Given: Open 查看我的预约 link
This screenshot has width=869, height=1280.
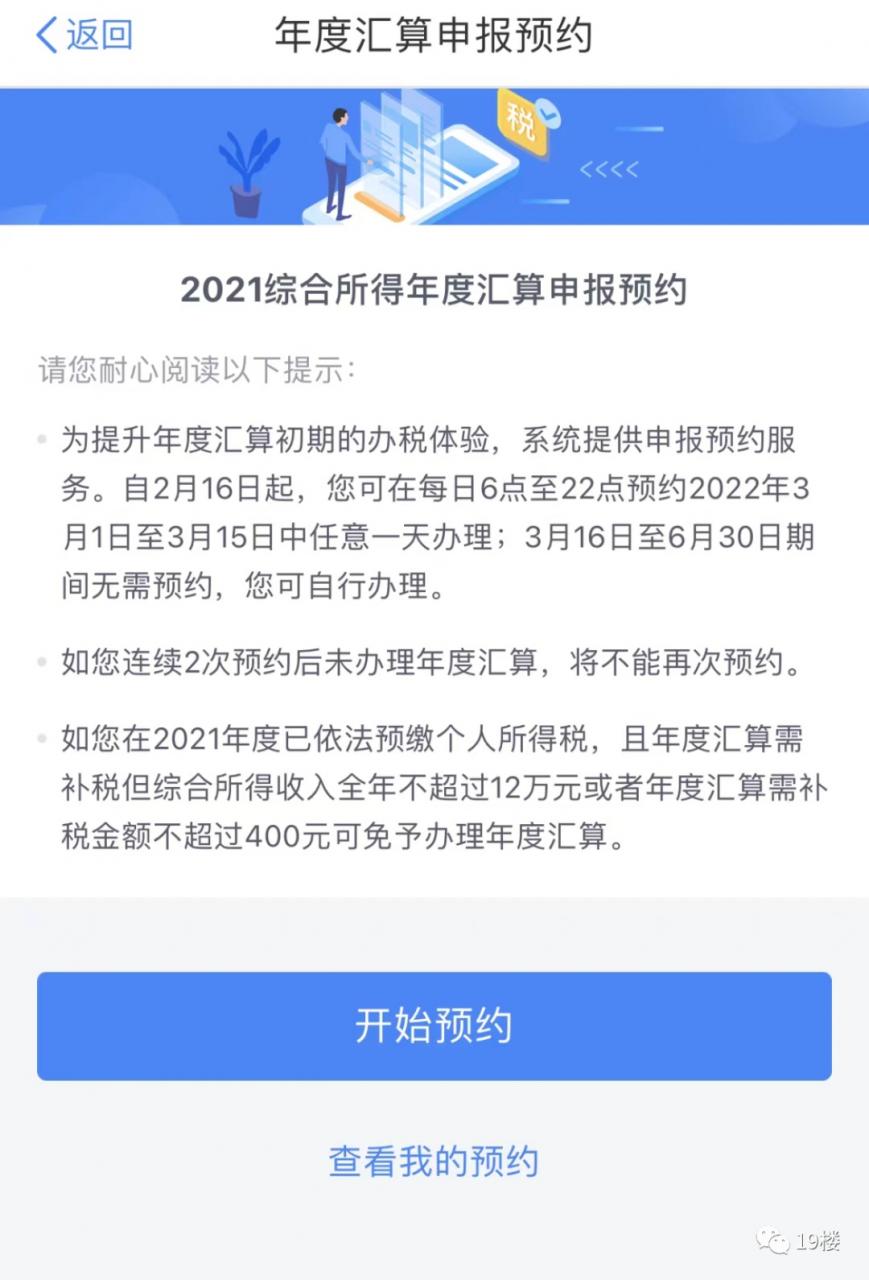Looking at the screenshot, I should pyautogui.click(x=434, y=1162).
